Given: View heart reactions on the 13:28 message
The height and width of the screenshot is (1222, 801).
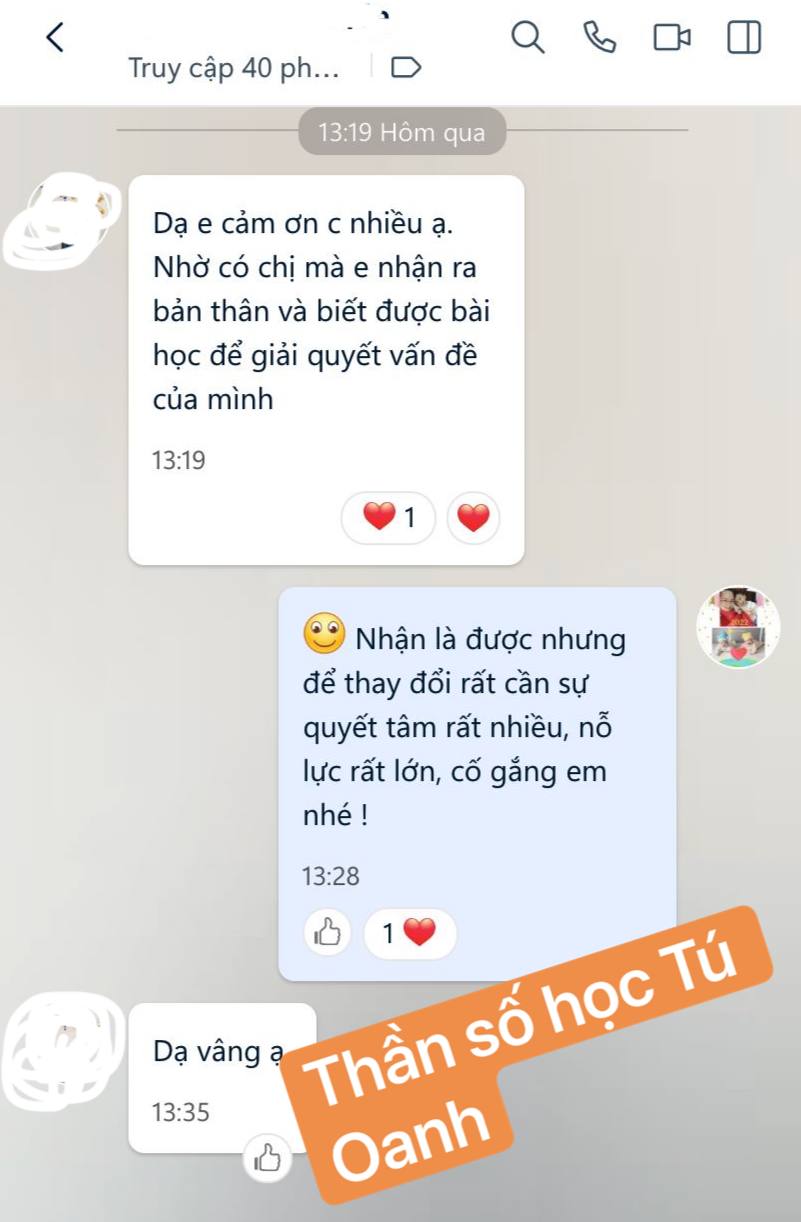Looking at the screenshot, I should [410, 934].
